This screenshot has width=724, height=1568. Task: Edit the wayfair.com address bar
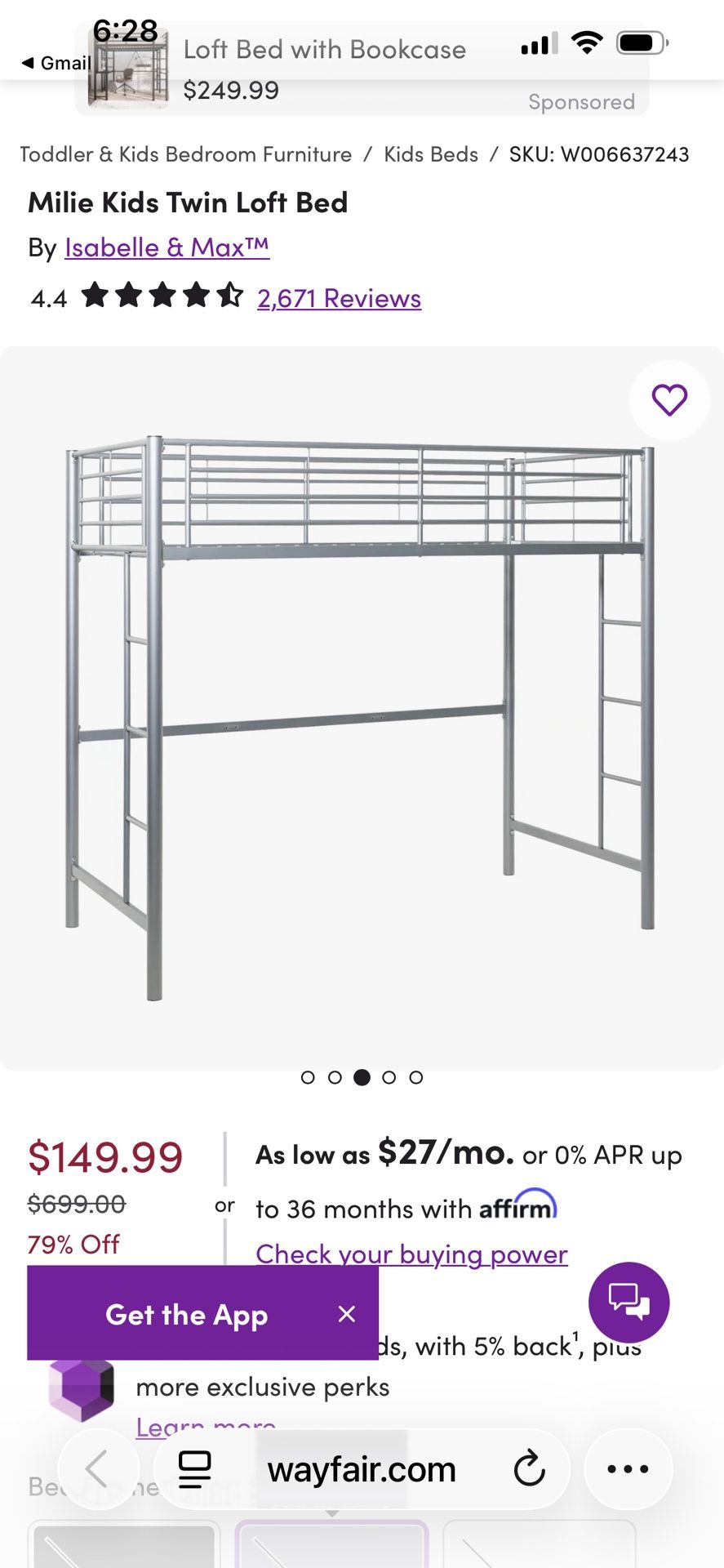coord(362,1469)
